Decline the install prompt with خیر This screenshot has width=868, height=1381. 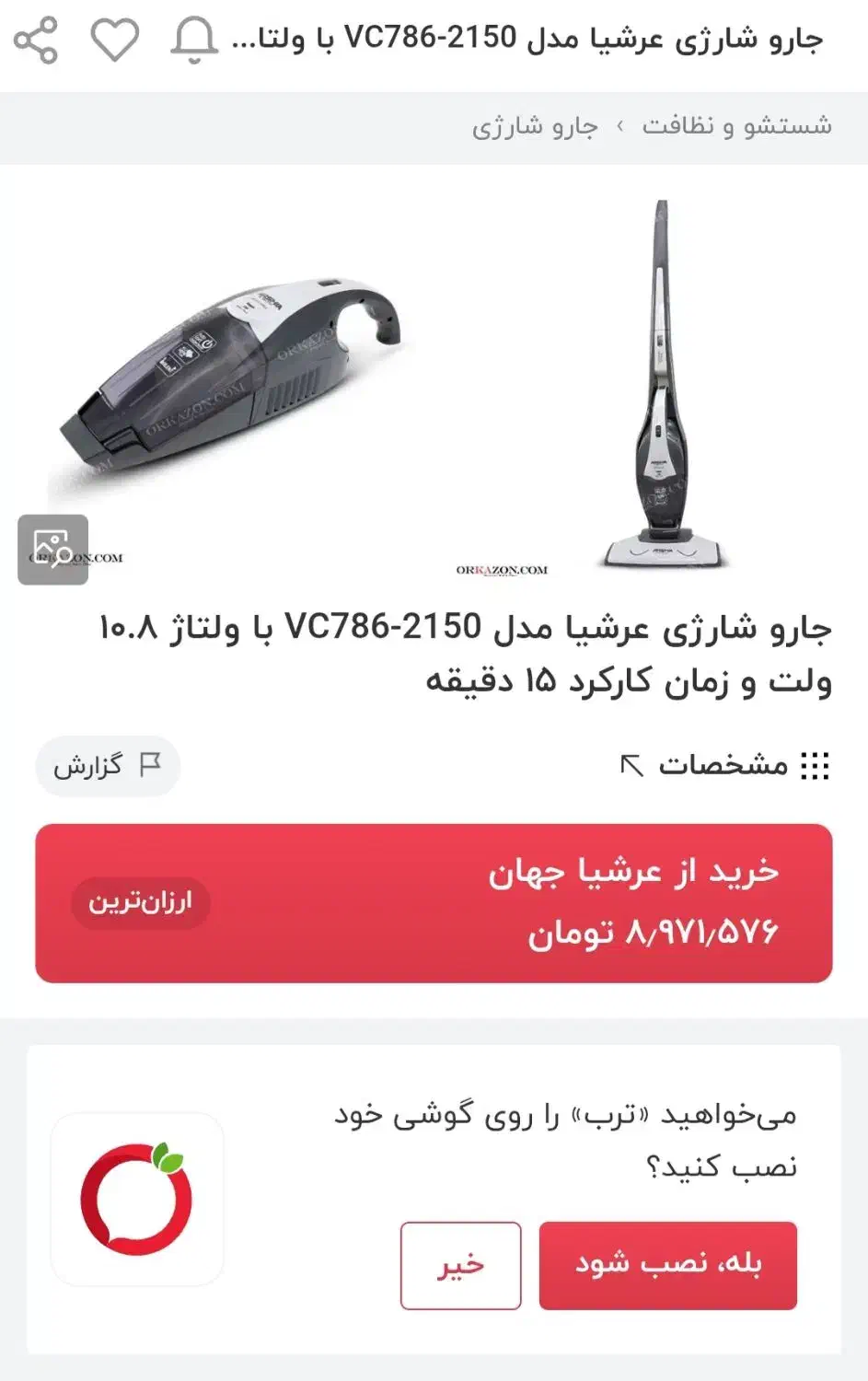[460, 1264]
